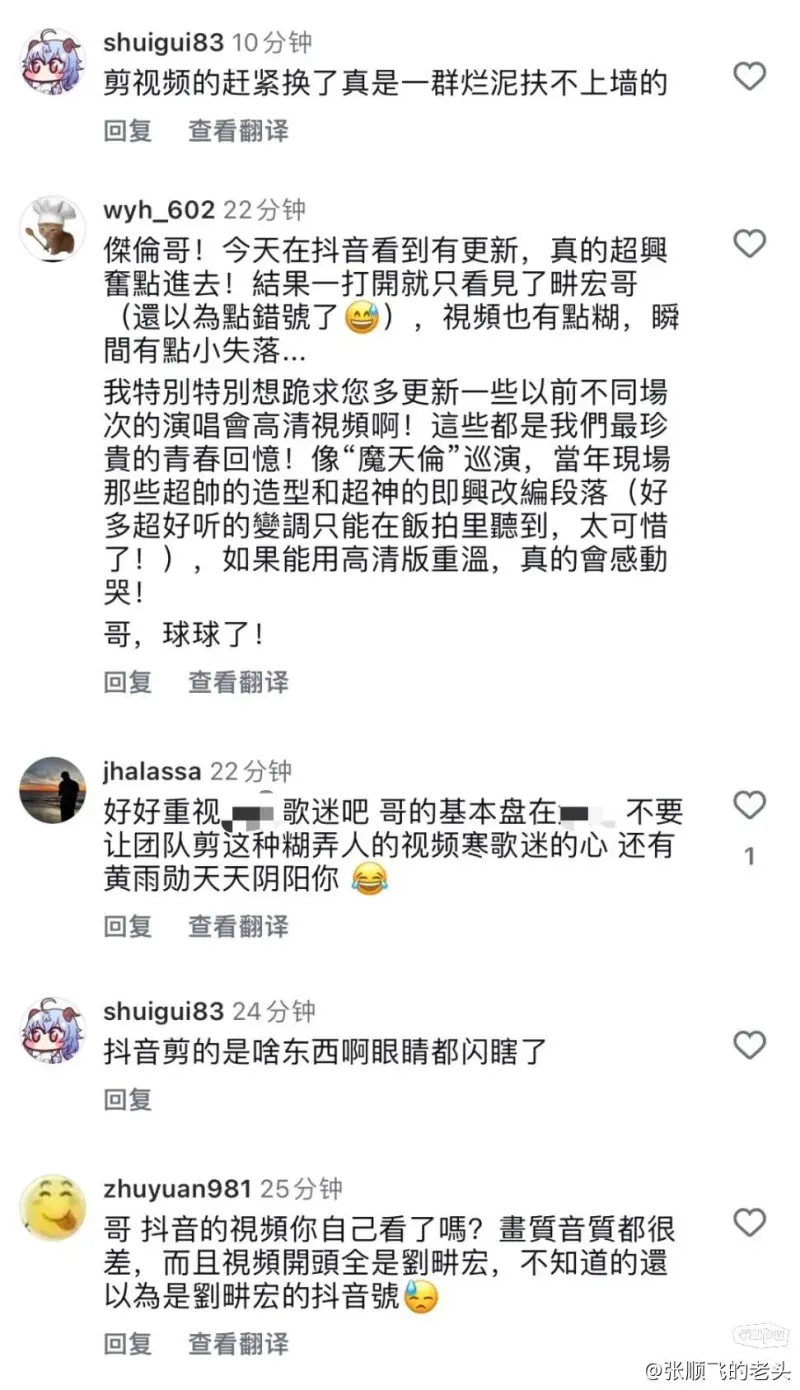Screen dimensions: 800x1390
Task: Open wyh_602's profile picture
Action: [x=53, y=229]
